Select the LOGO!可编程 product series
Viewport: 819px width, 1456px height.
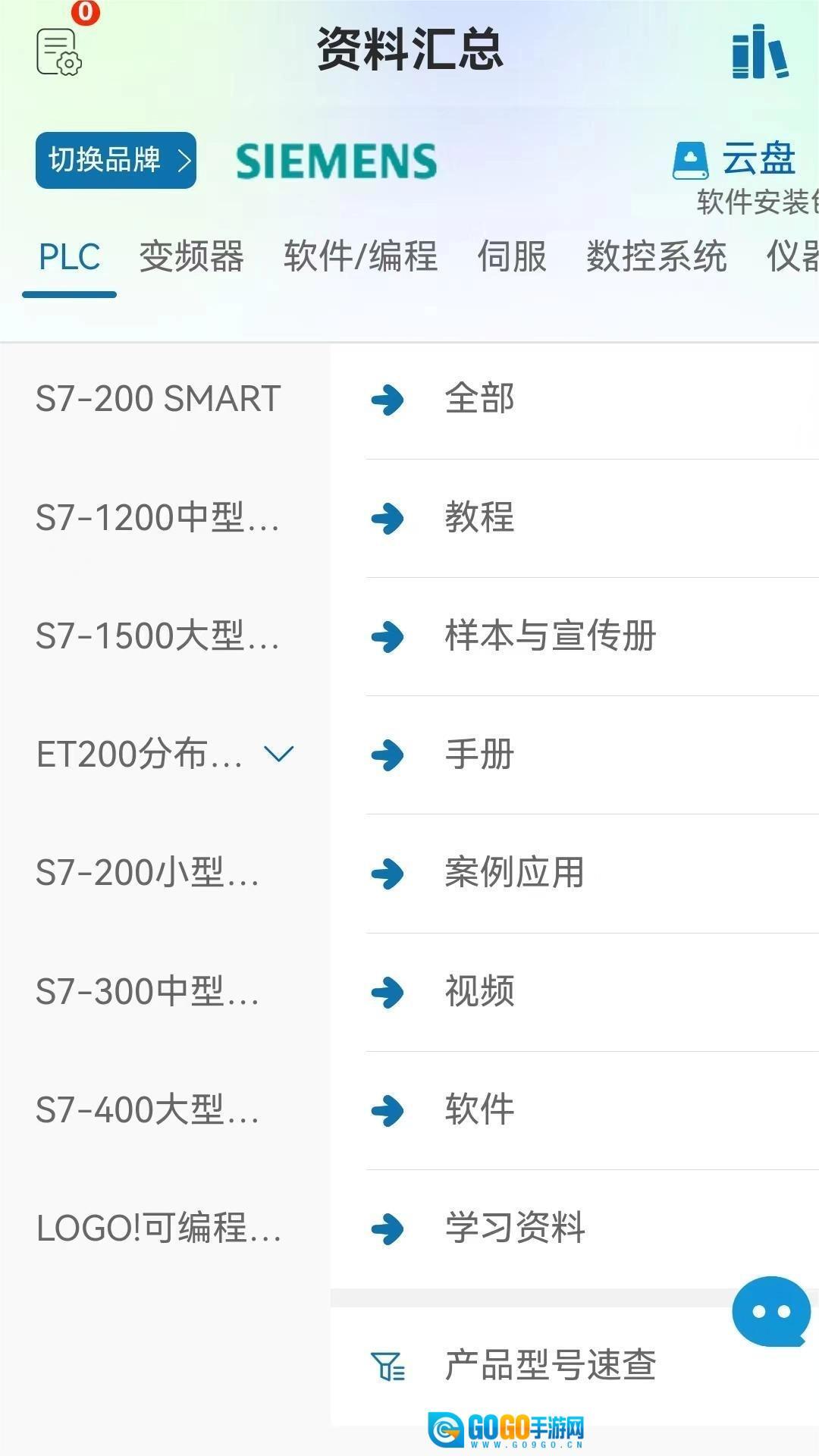[x=159, y=1228]
